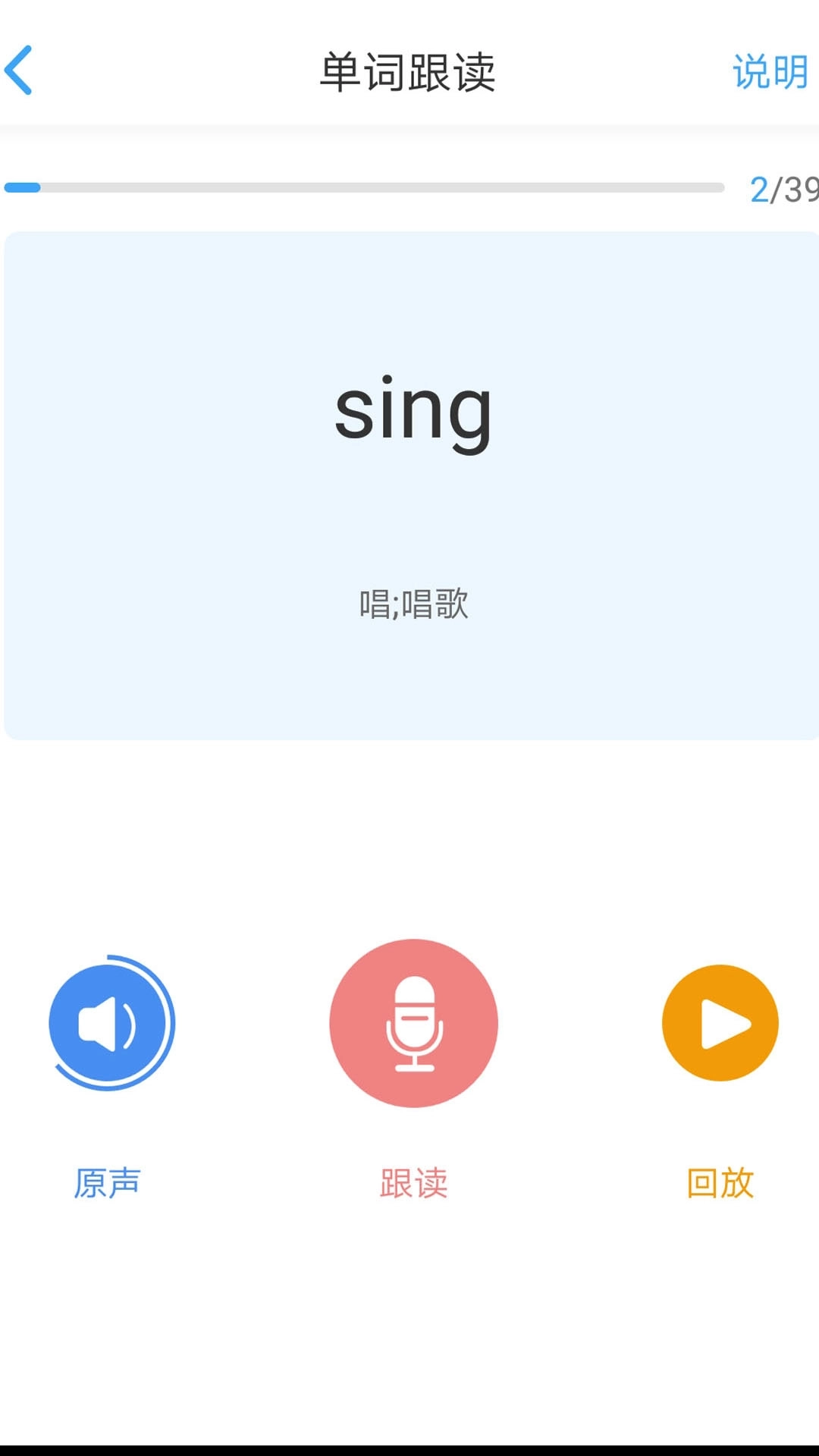Tap the blue filled progress segment

(x=21, y=187)
